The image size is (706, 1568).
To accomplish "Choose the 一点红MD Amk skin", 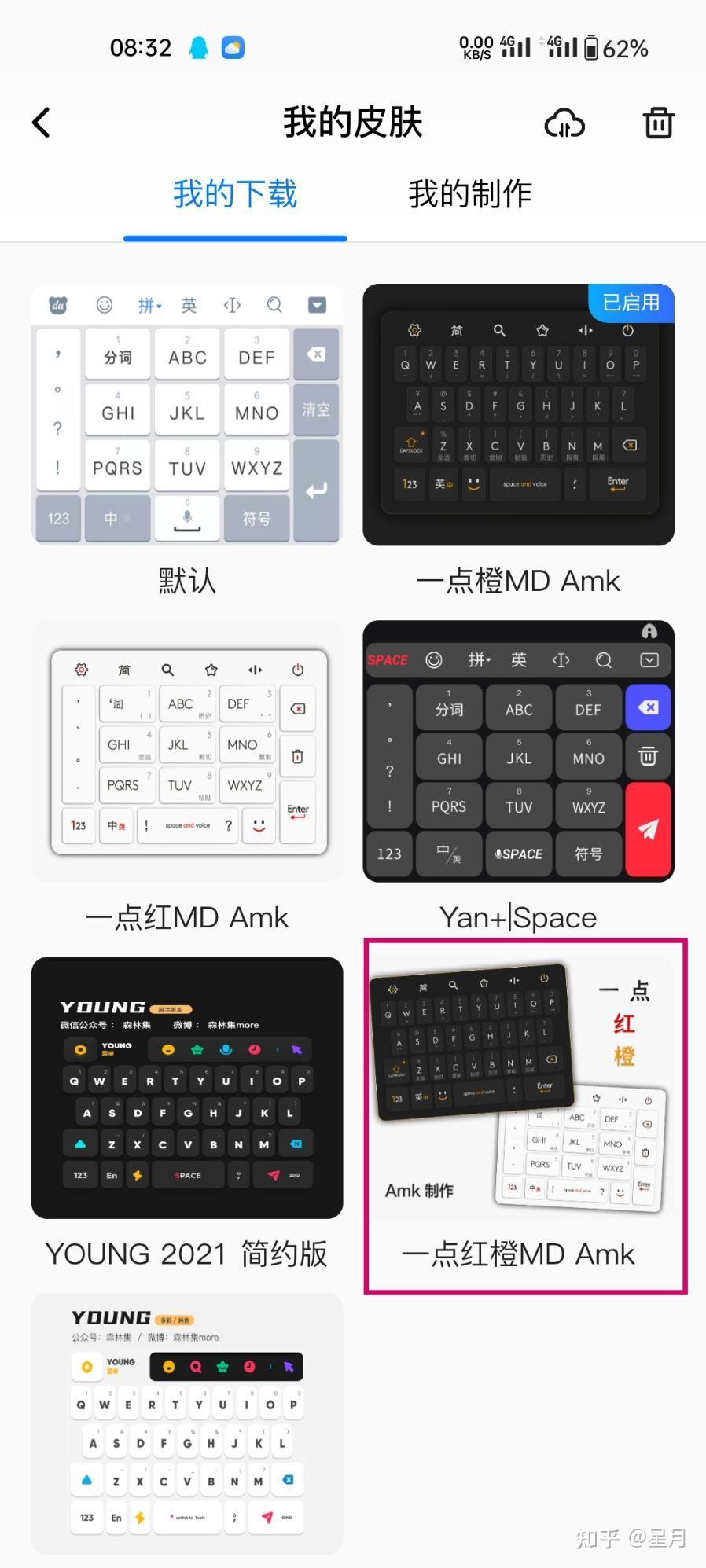I will pos(187,751).
